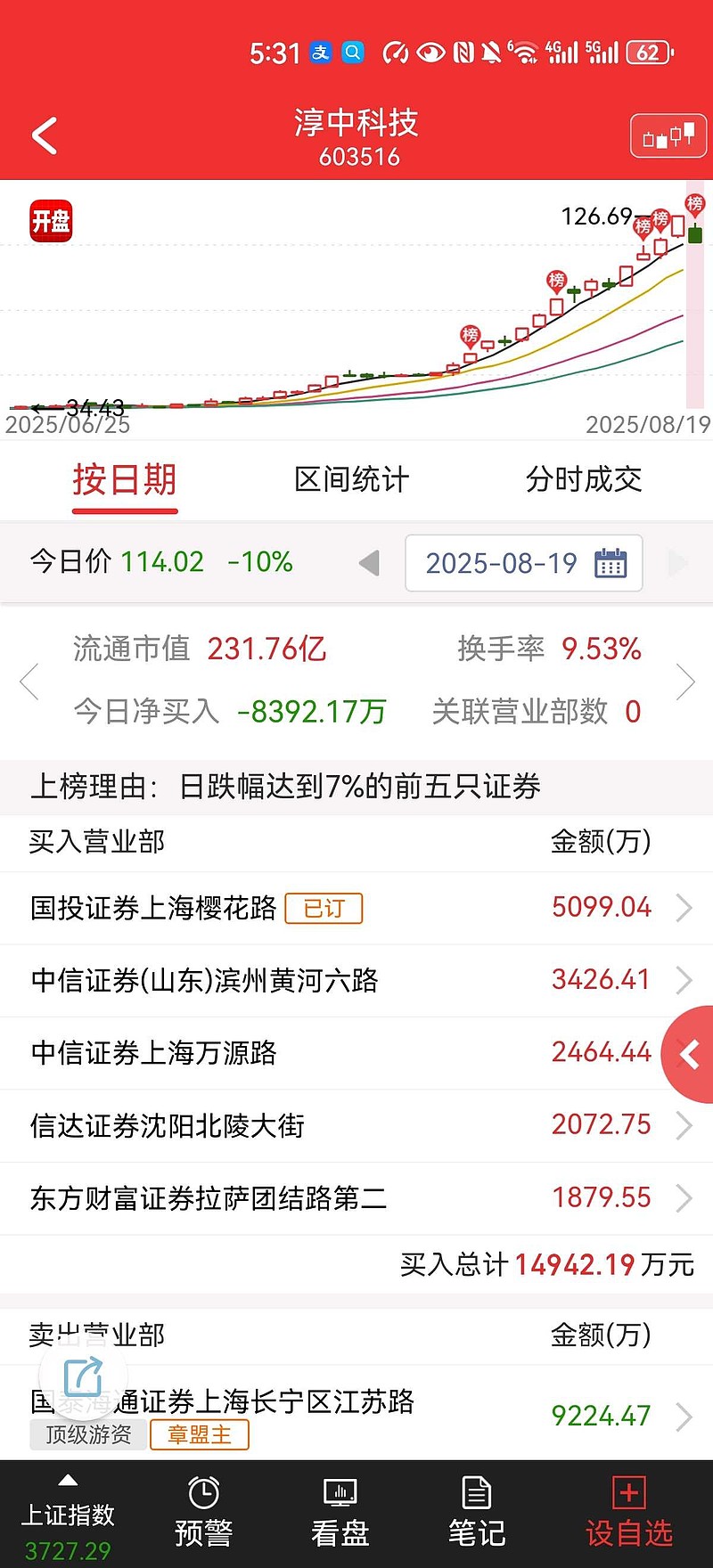Tap the floating share icon

pos(83,1377)
